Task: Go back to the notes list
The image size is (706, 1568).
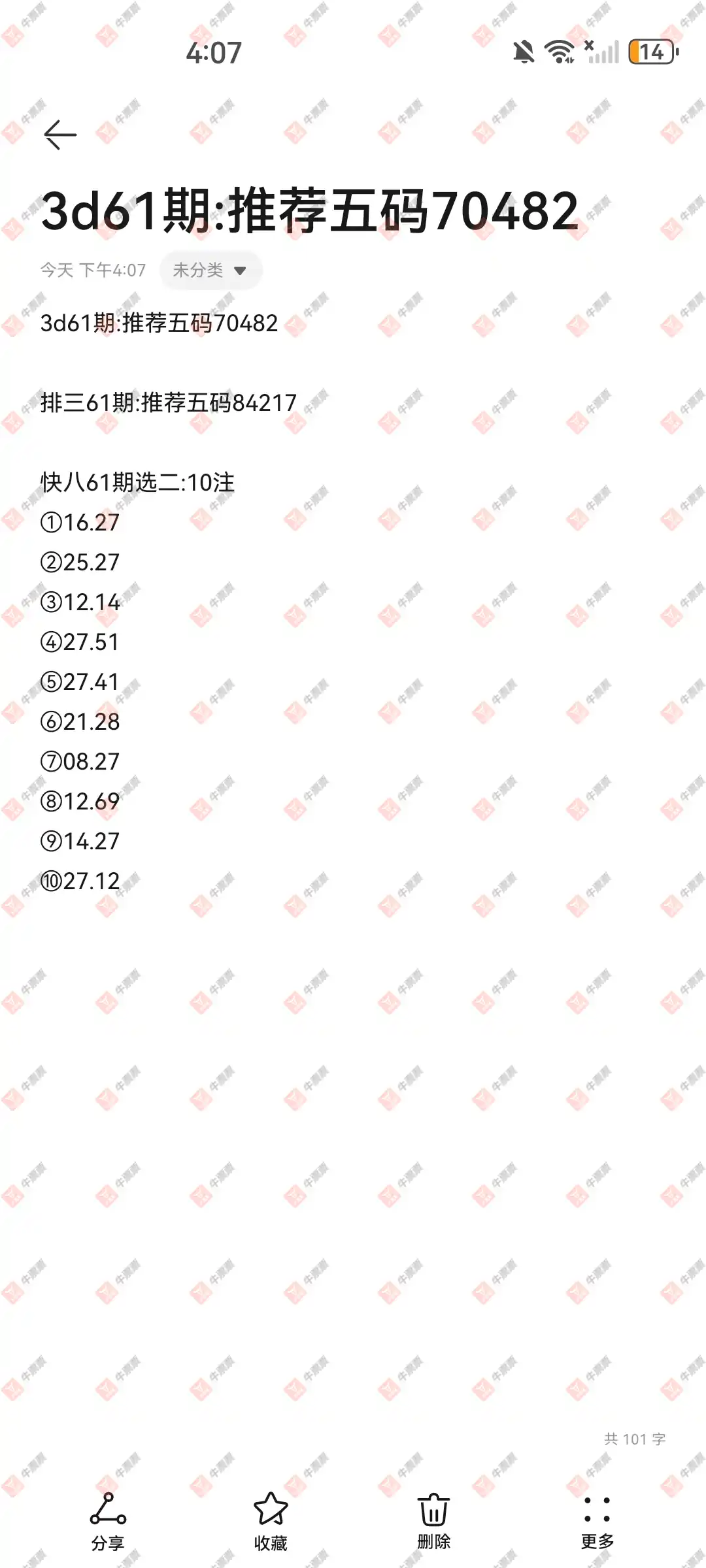Action: pos(60,135)
